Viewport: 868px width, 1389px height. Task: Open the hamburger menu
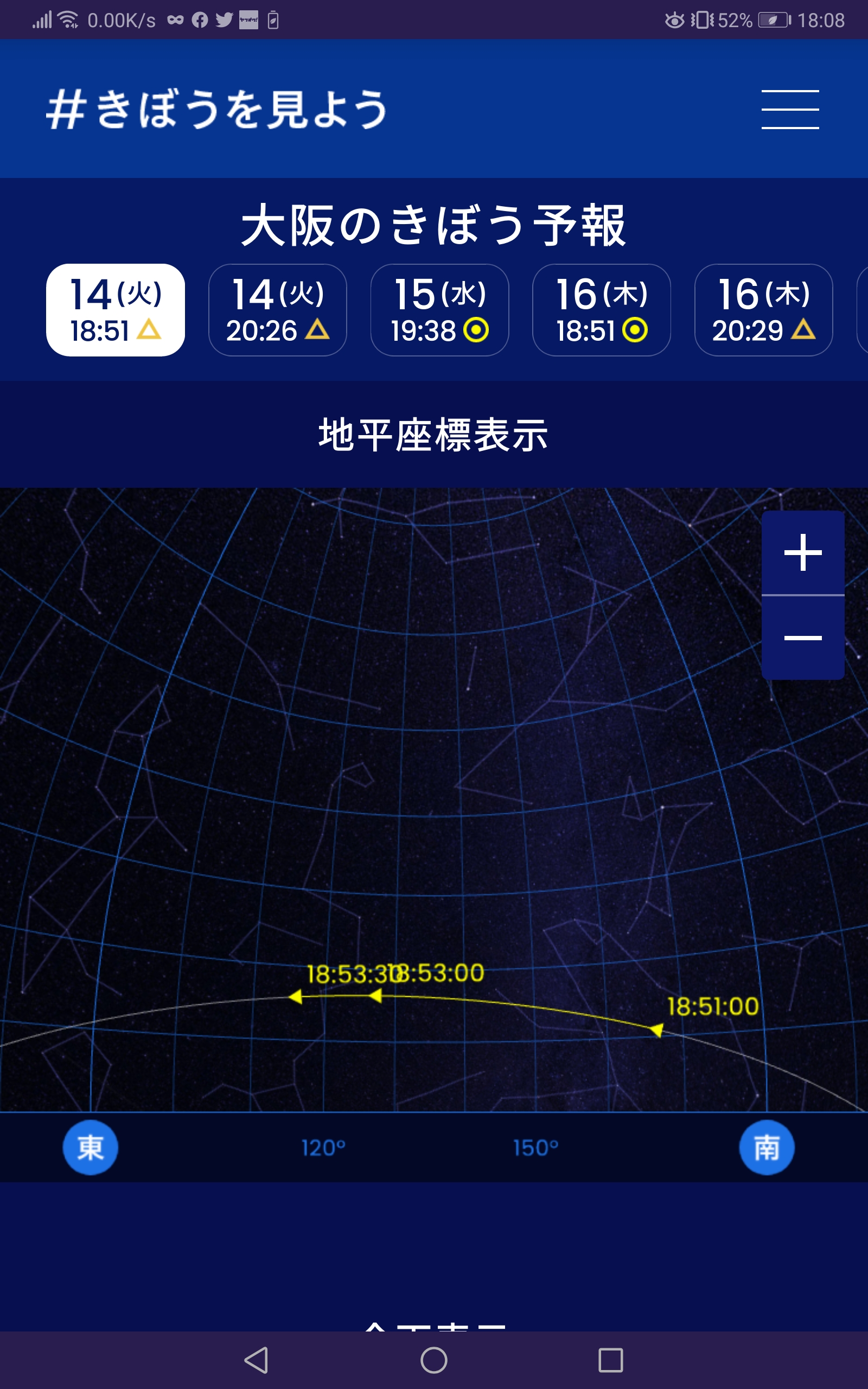pyautogui.click(x=790, y=109)
